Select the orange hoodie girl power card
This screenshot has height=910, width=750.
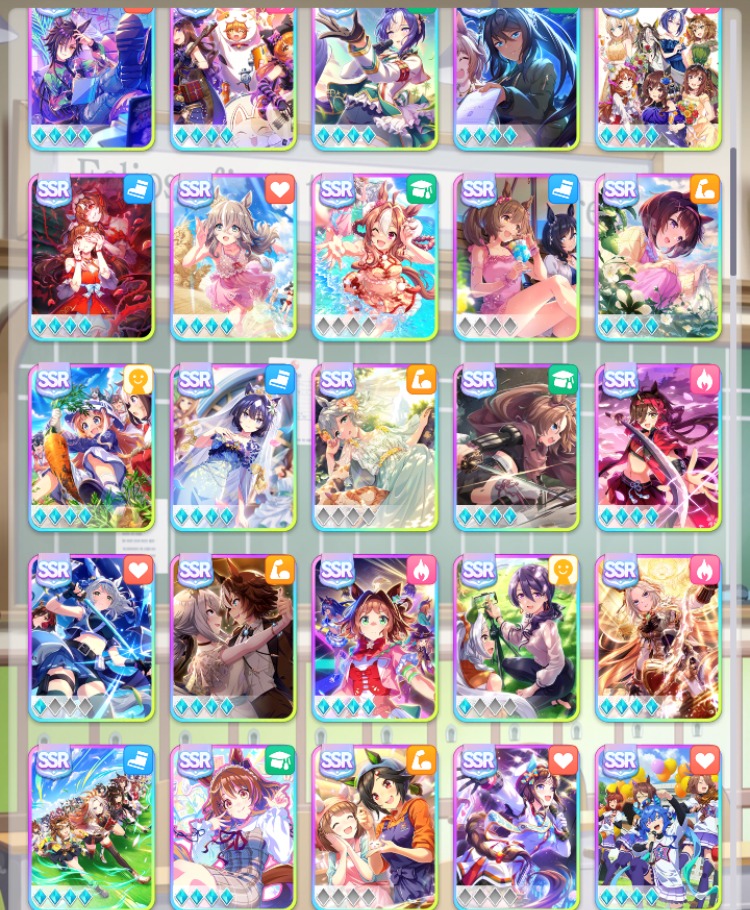click(x=375, y=827)
